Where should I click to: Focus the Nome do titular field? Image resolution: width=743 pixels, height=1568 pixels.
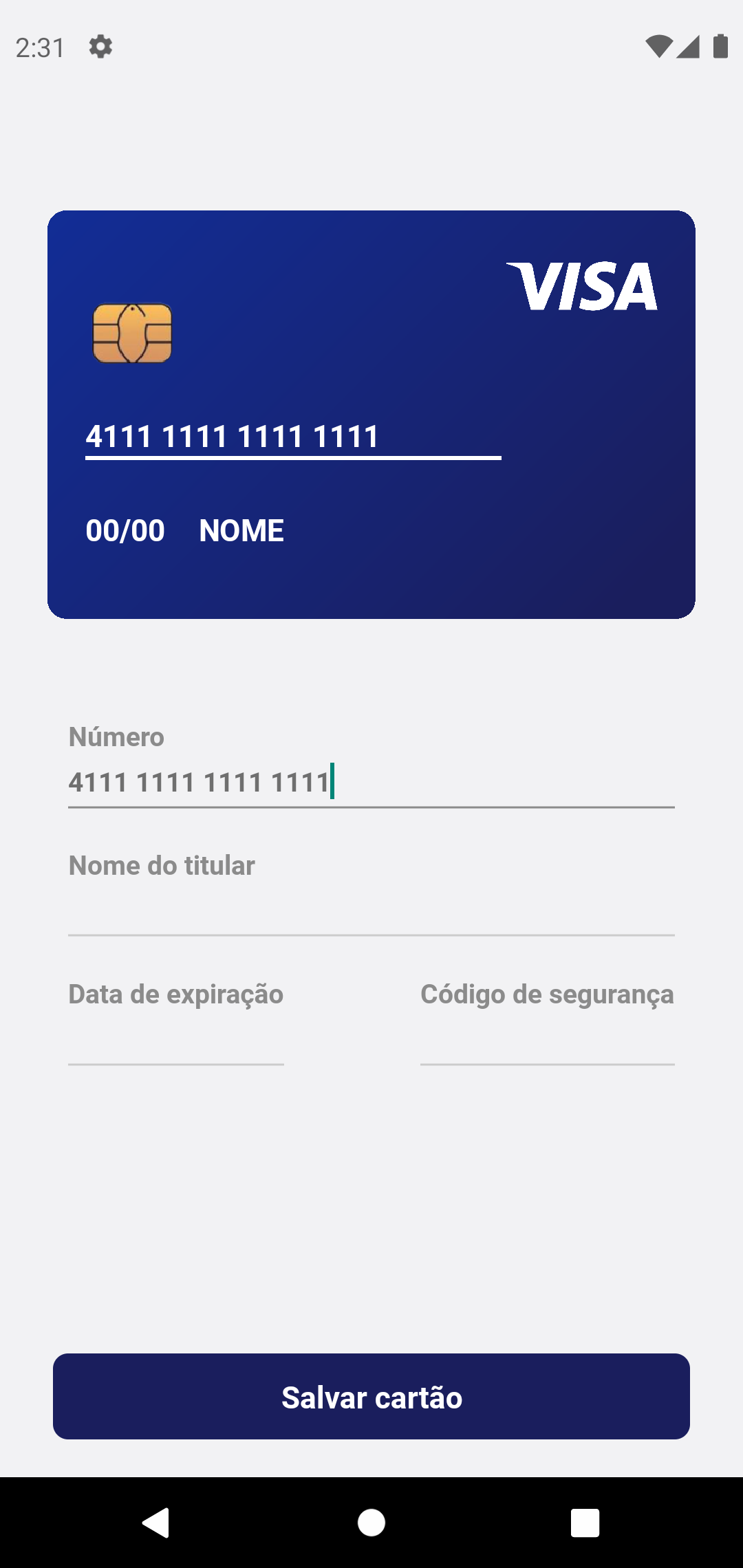pyautogui.click(x=371, y=909)
